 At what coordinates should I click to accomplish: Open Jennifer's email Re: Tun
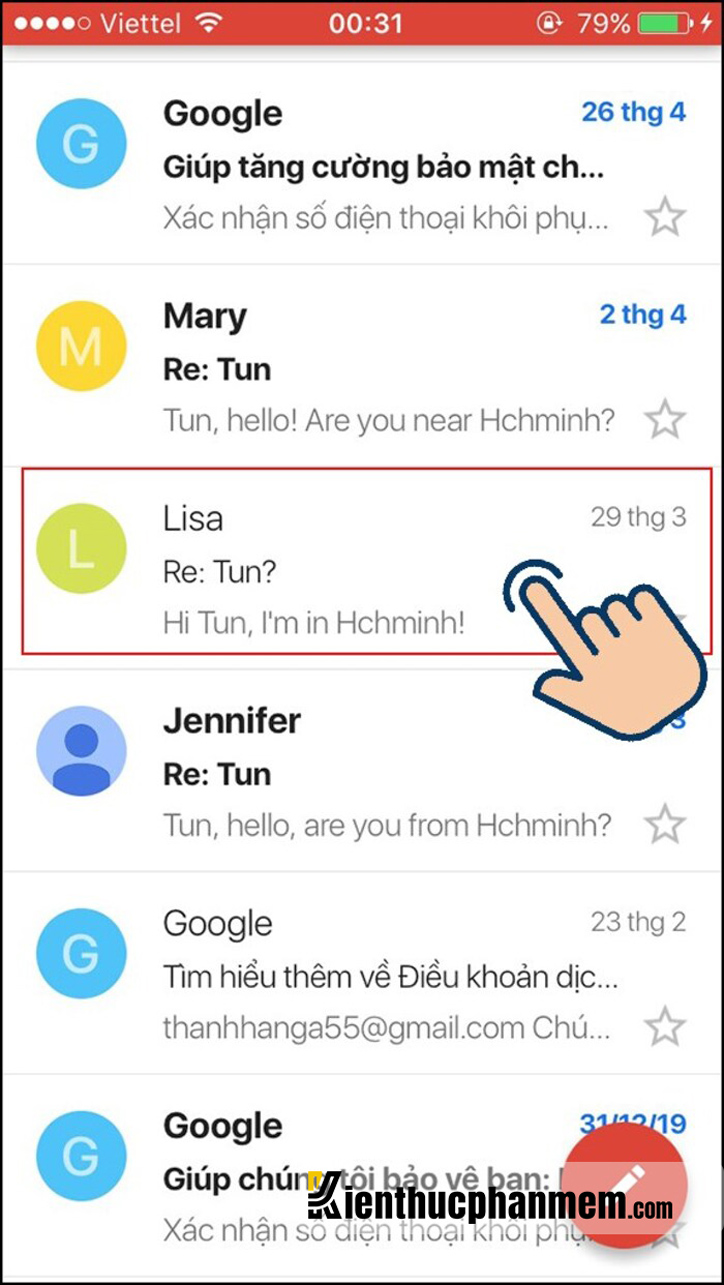click(362, 771)
